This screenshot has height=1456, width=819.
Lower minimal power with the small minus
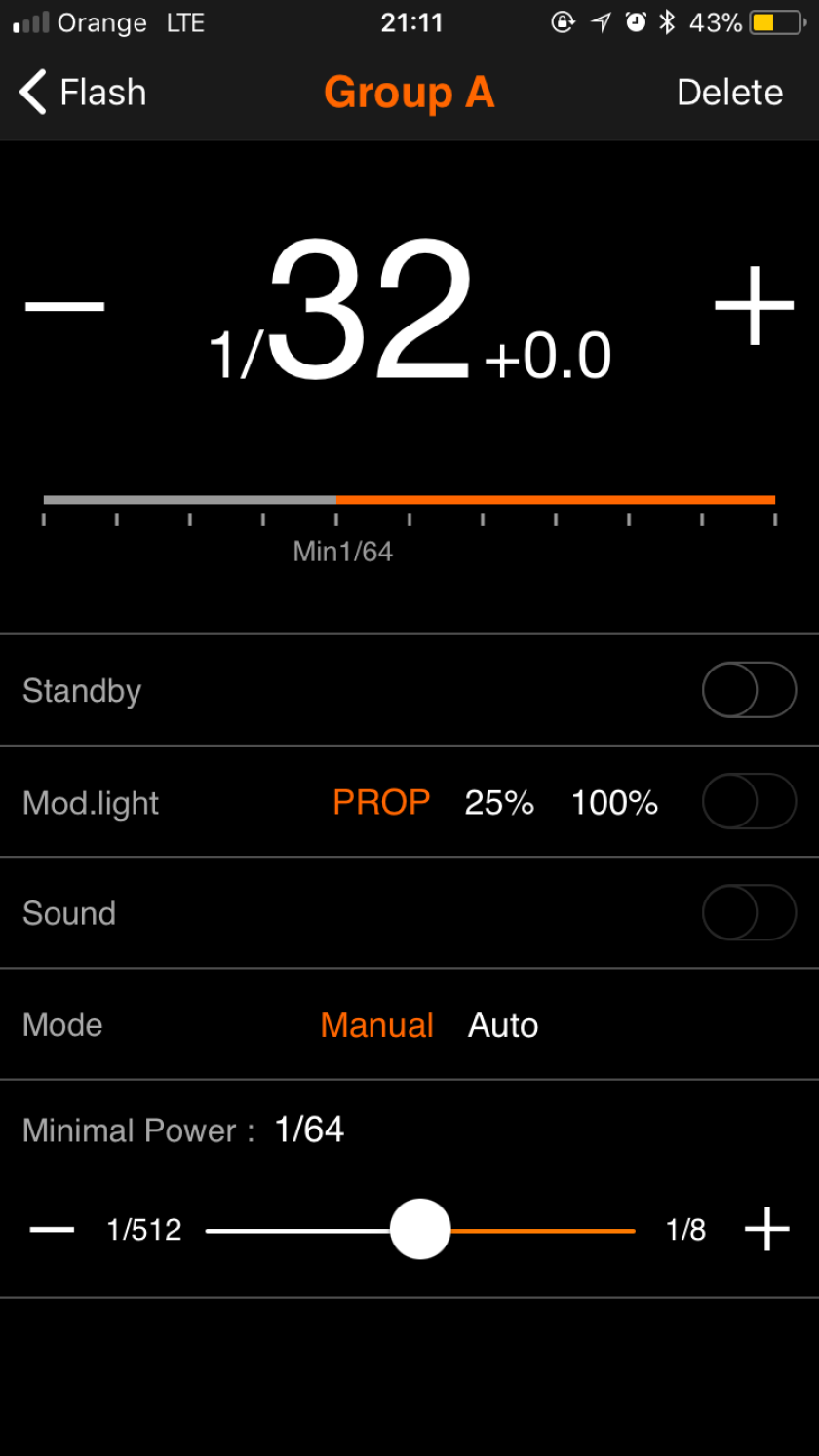(x=53, y=1230)
